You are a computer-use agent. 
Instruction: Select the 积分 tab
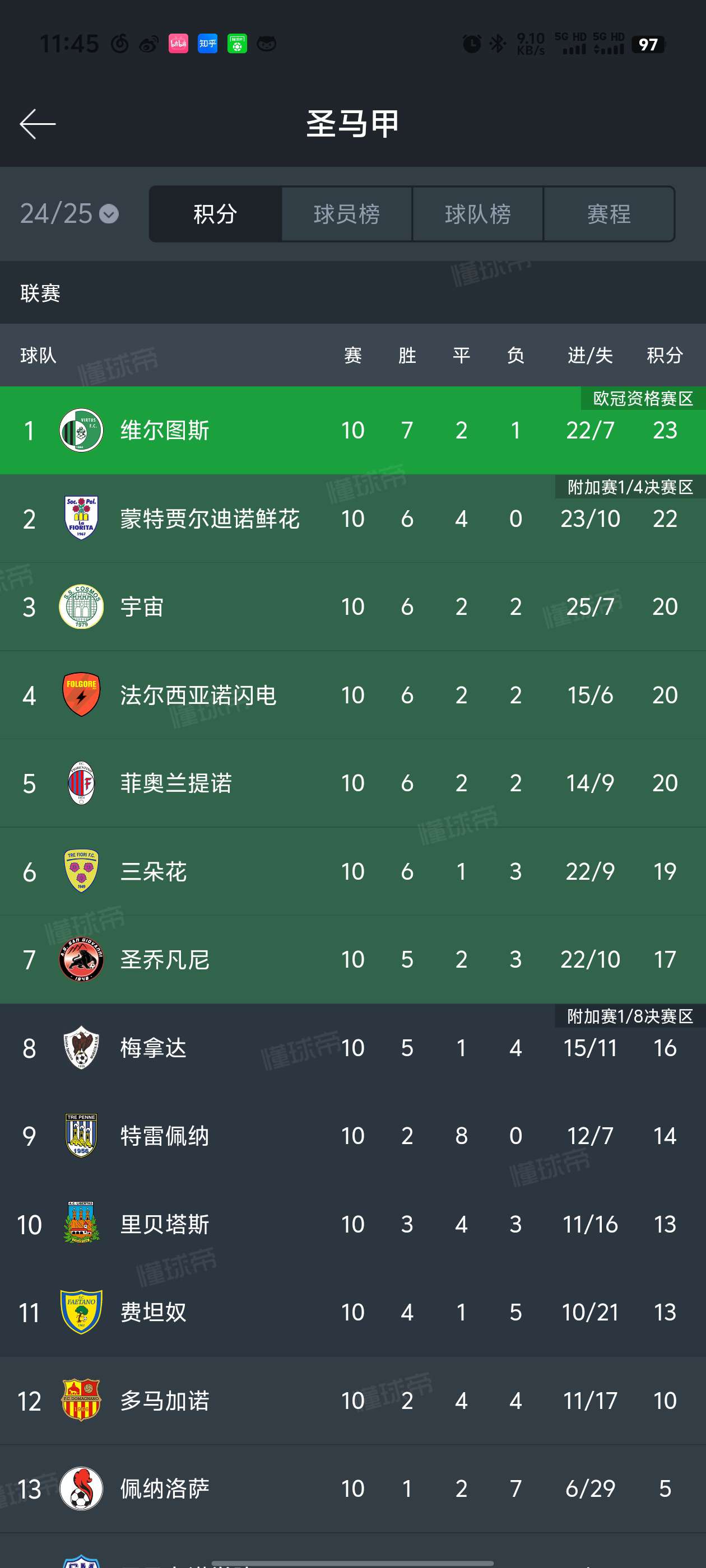[x=215, y=214]
